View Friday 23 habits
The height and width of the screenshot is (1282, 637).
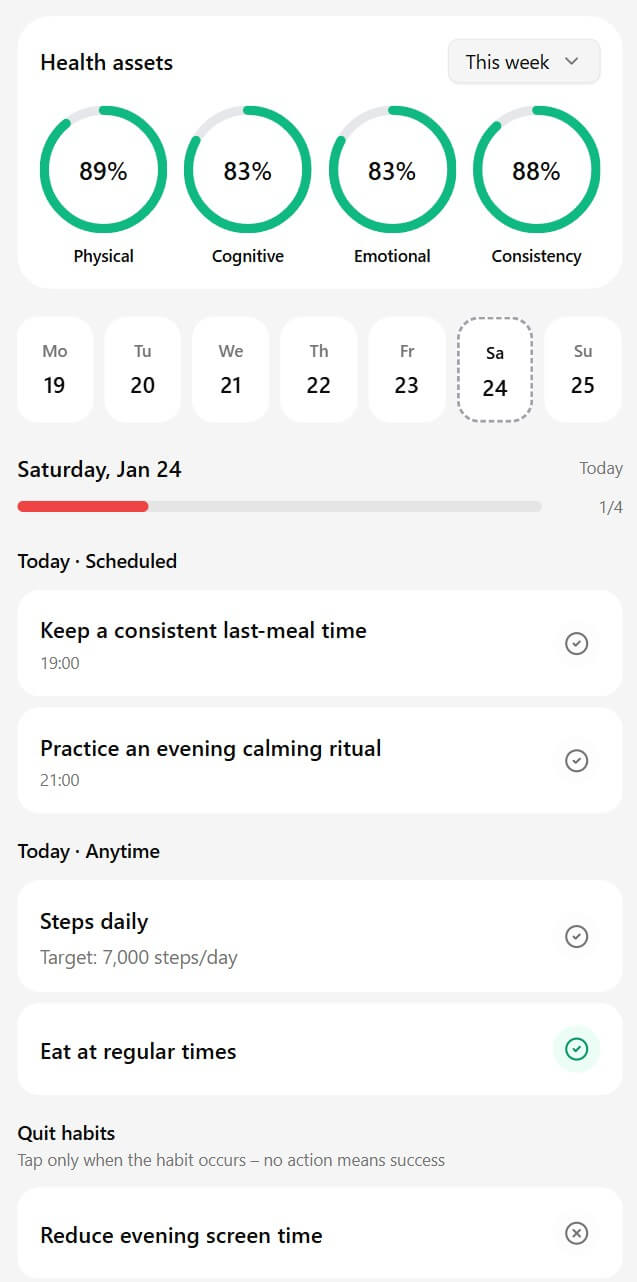406,369
